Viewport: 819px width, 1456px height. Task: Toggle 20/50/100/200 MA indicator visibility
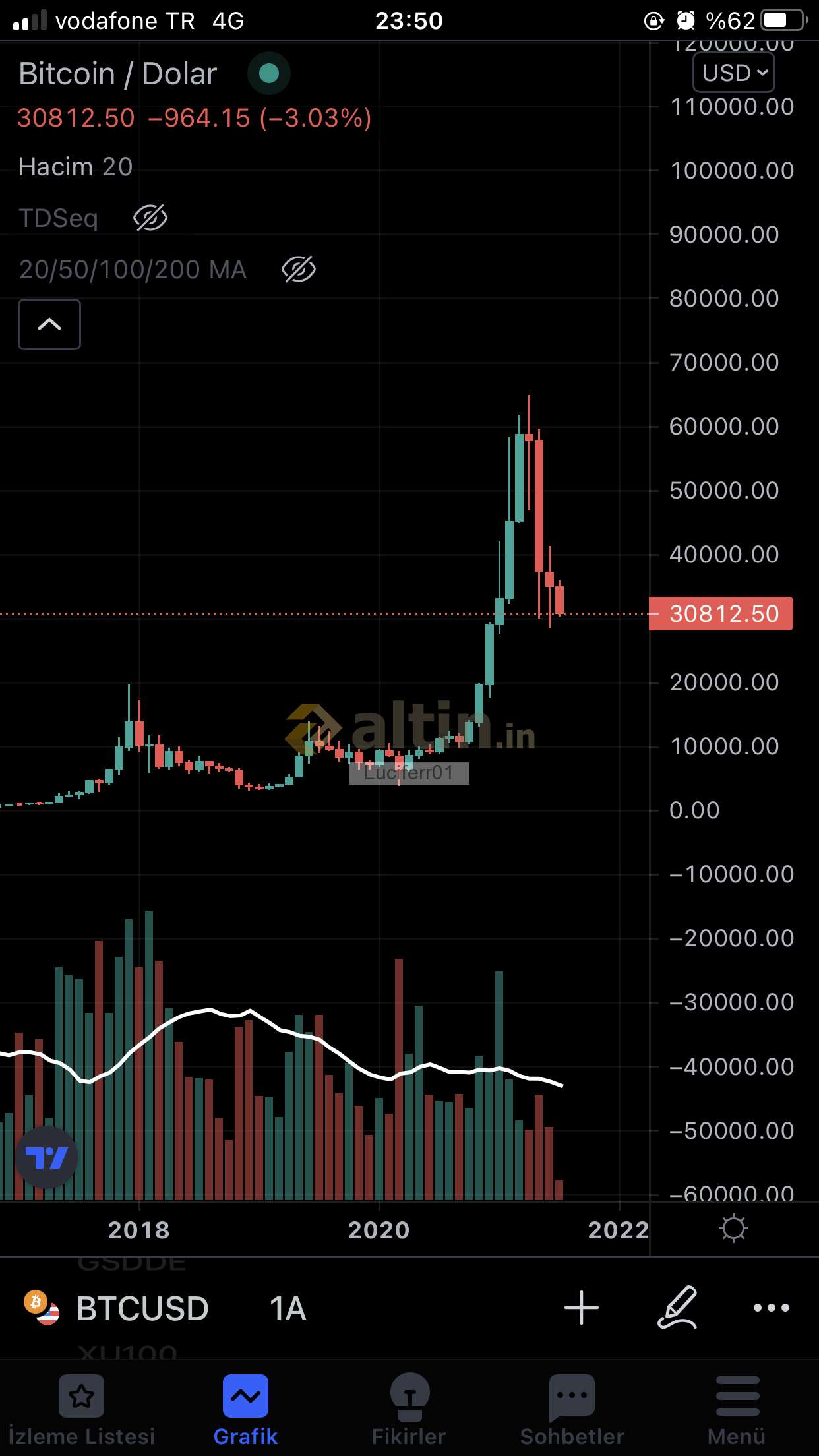[299, 269]
